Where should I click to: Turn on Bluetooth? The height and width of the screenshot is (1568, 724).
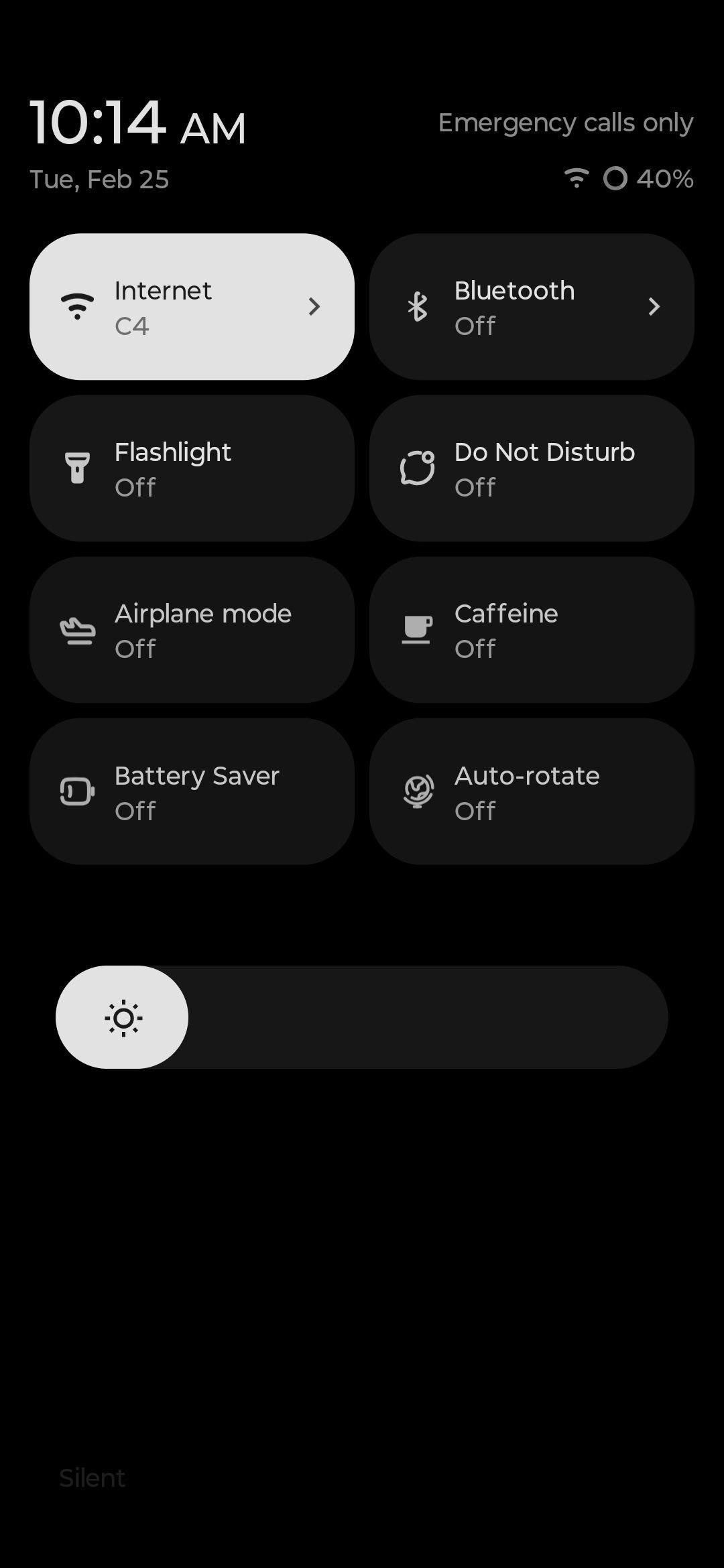point(532,307)
